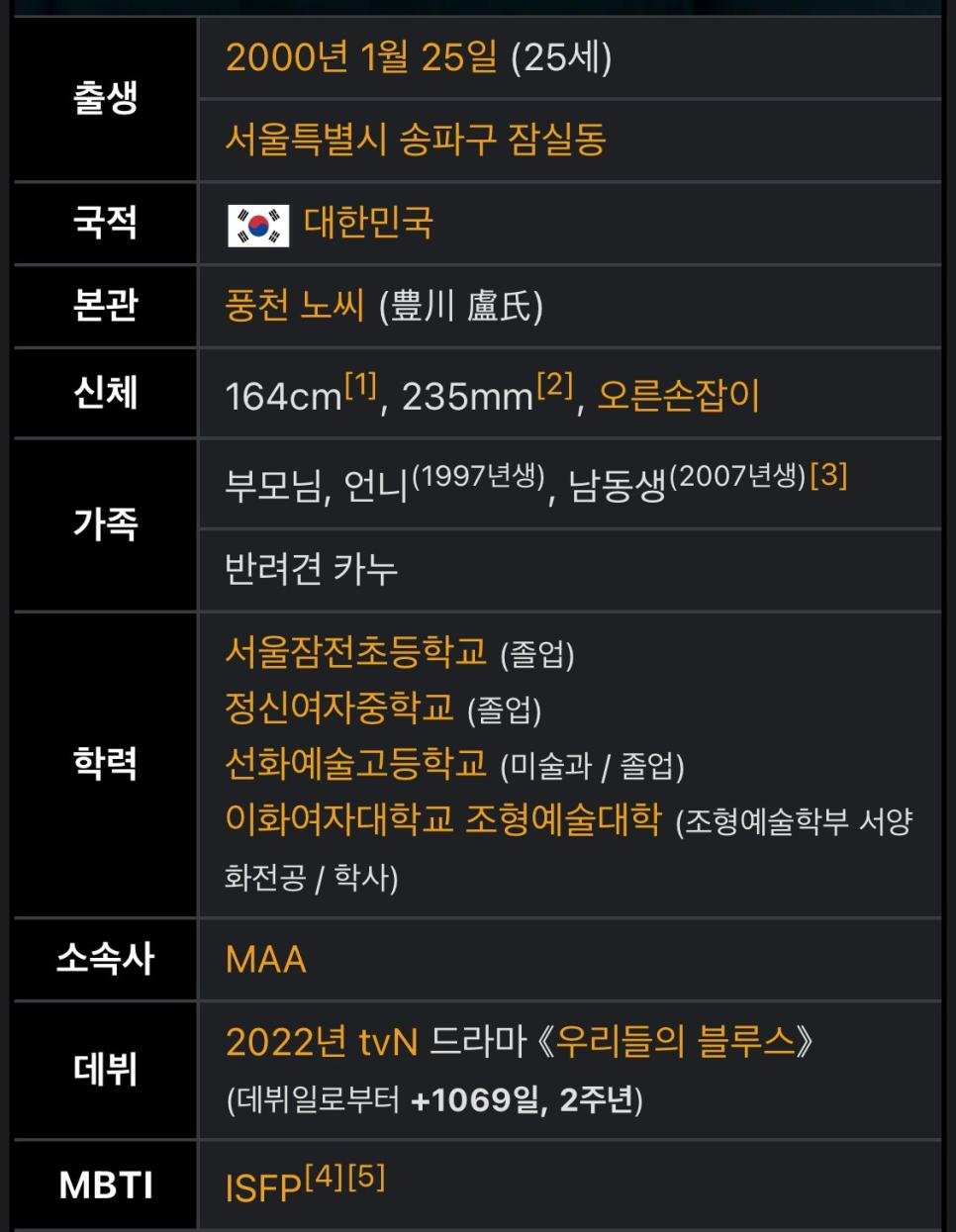Open the 2000년 birth year link

287,57
